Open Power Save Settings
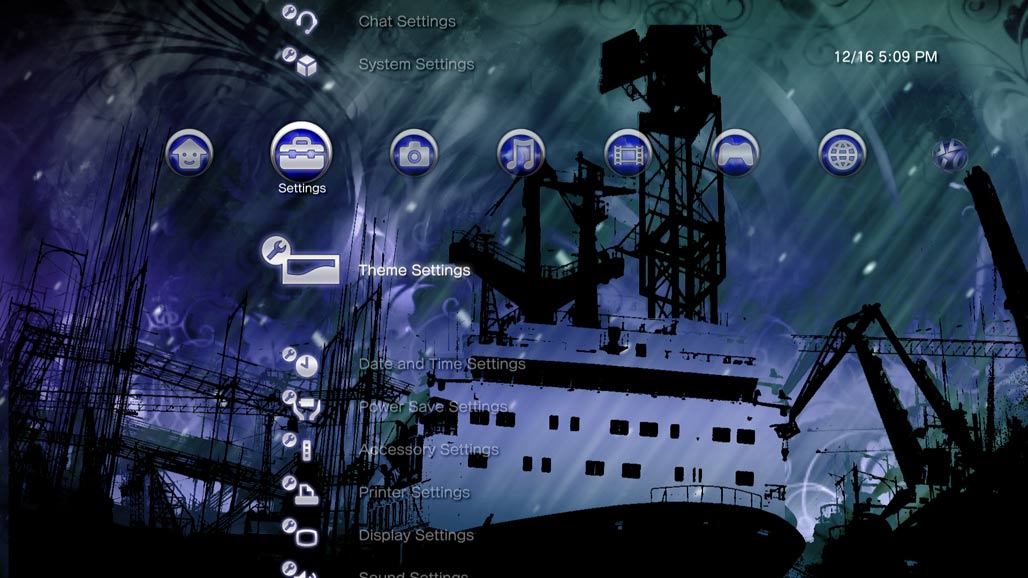 pyautogui.click(x=432, y=407)
